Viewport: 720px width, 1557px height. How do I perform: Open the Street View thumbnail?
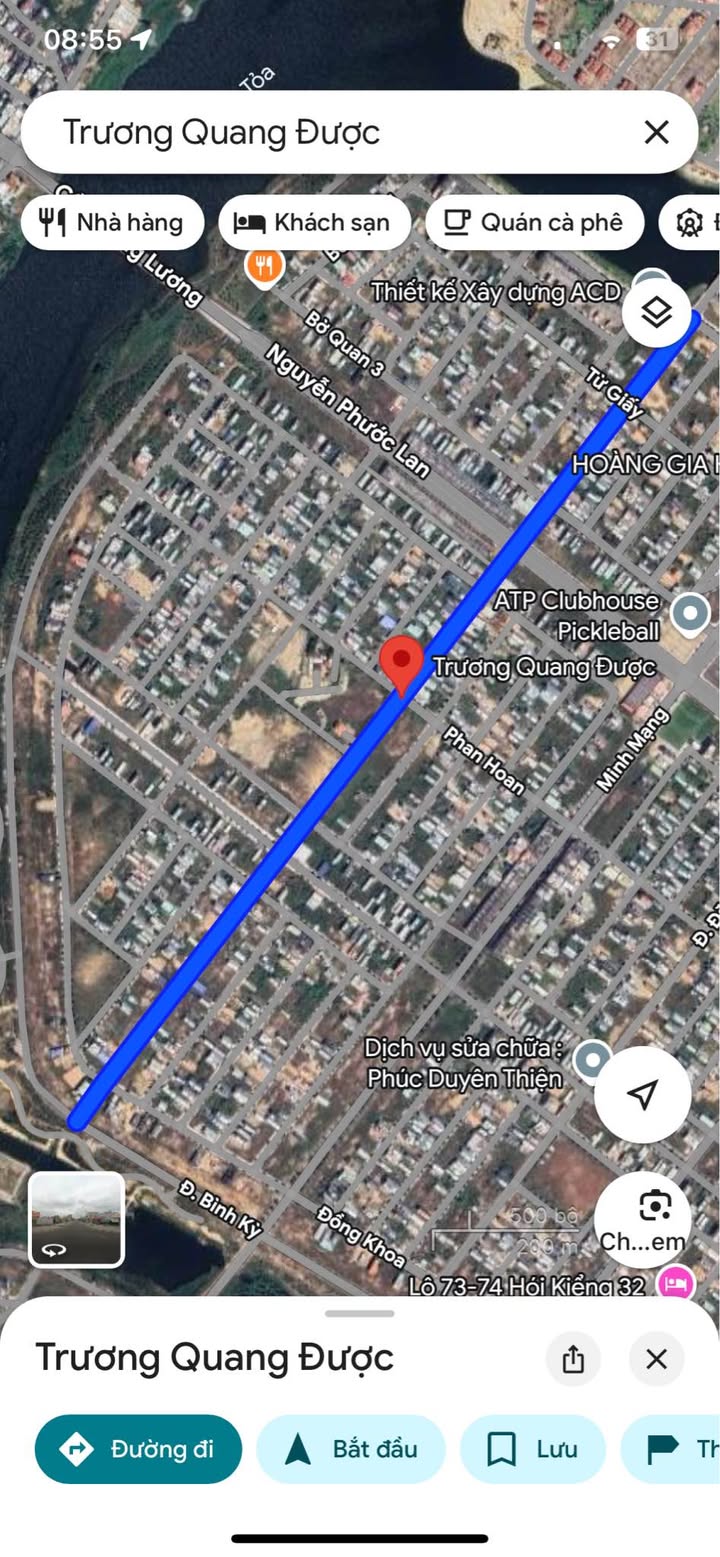pyautogui.click(x=76, y=1219)
